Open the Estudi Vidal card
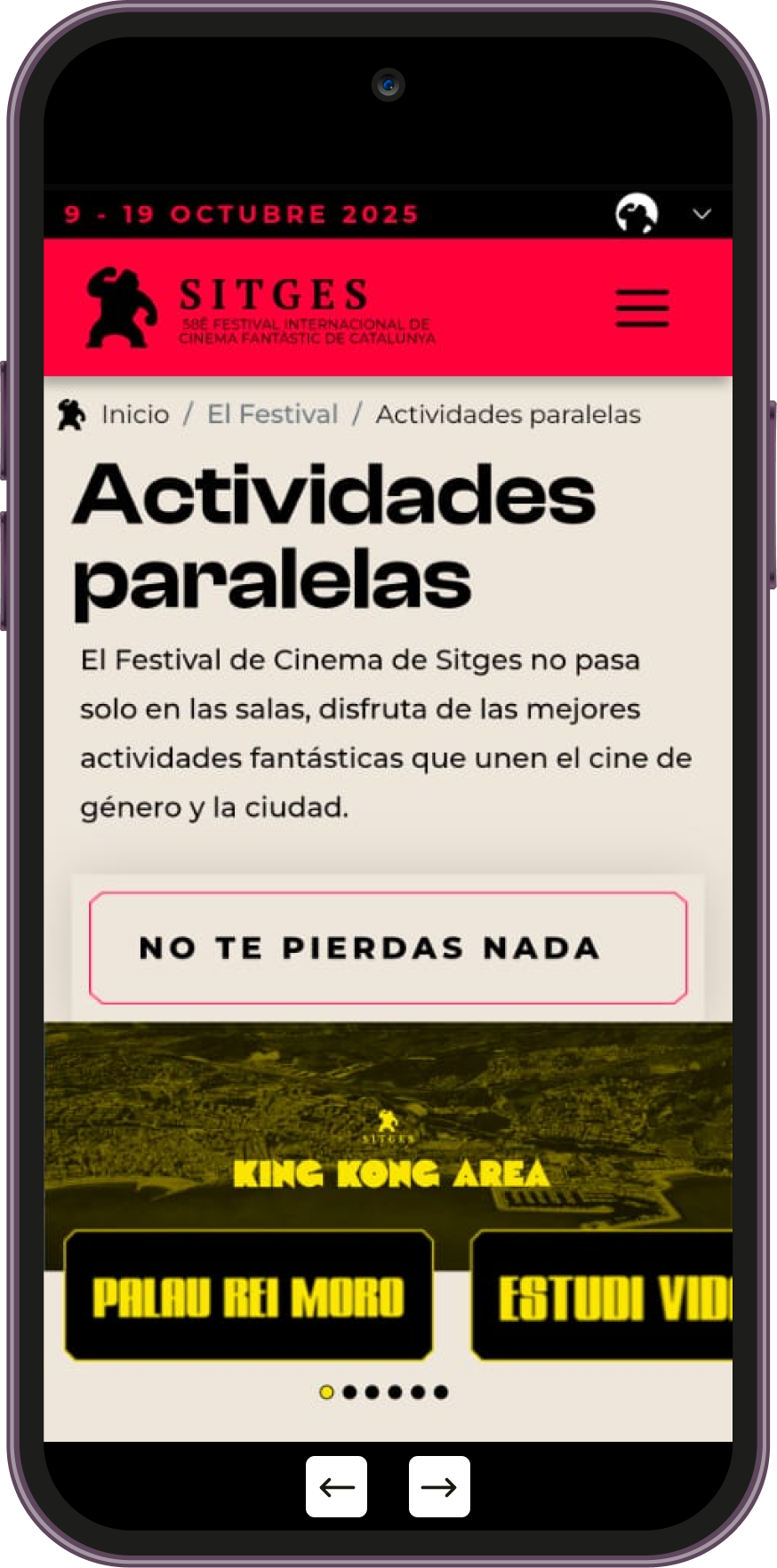This screenshot has width=777, height=1568. tap(603, 1296)
